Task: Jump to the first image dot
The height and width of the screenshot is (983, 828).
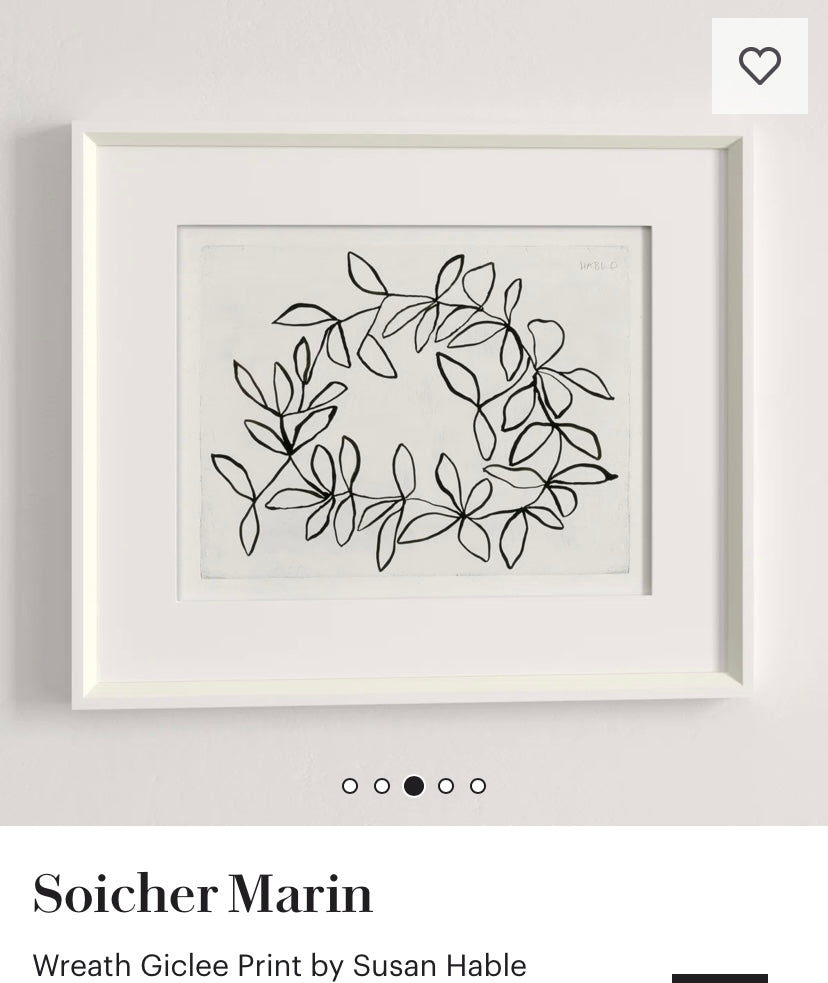Action: pyautogui.click(x=350, y=786)
